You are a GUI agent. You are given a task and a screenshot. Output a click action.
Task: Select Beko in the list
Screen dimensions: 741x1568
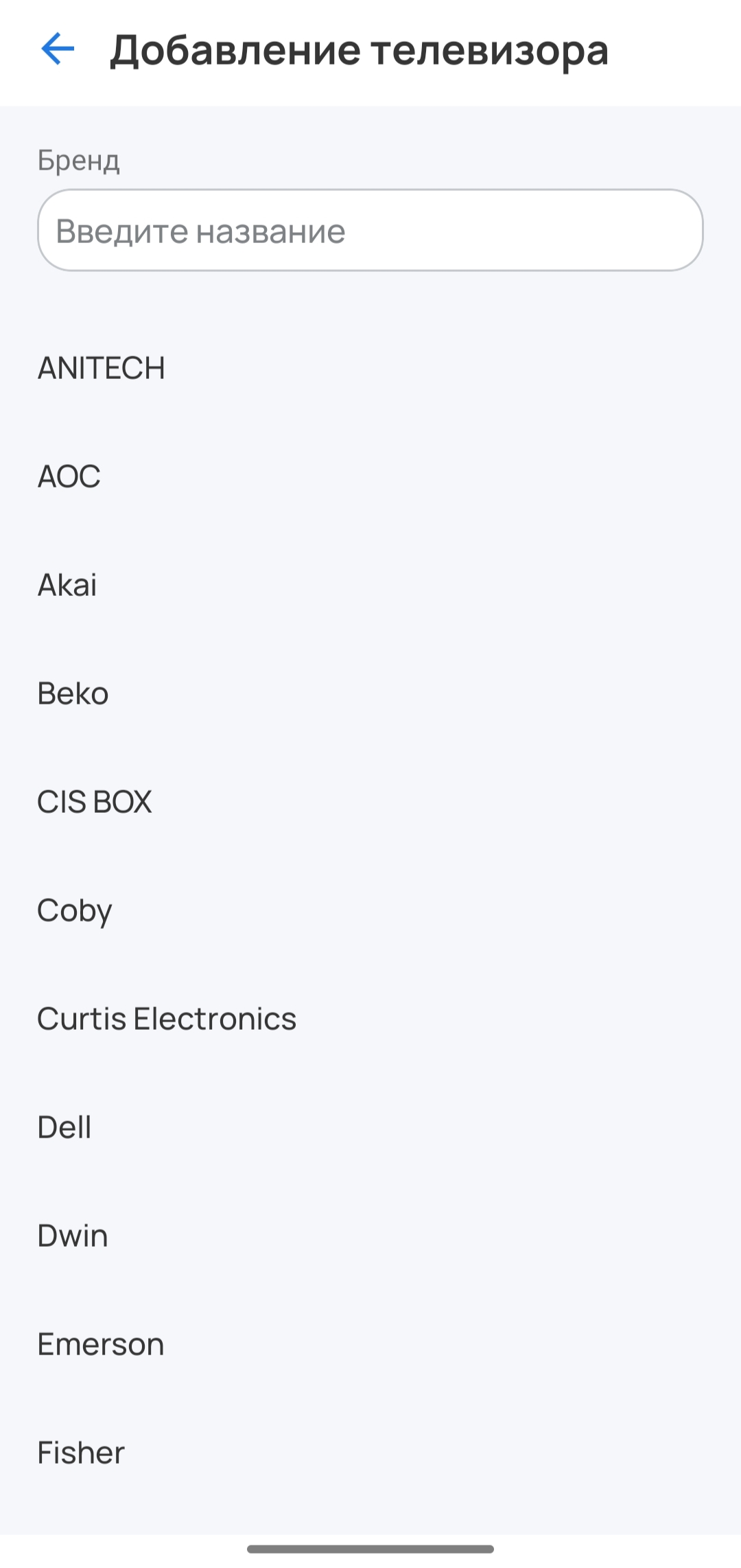point(73,694)
